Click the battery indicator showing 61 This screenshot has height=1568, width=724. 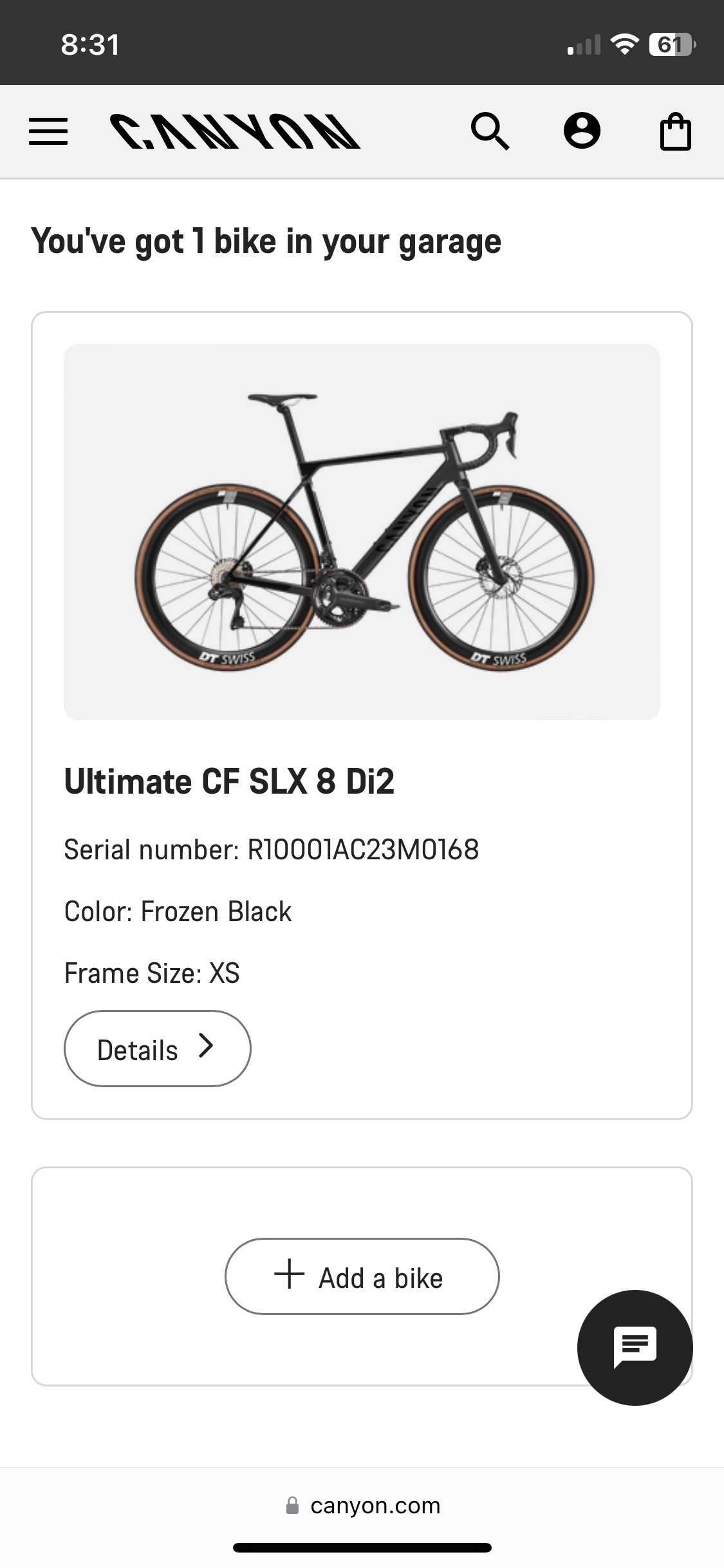tap(670, 42)
